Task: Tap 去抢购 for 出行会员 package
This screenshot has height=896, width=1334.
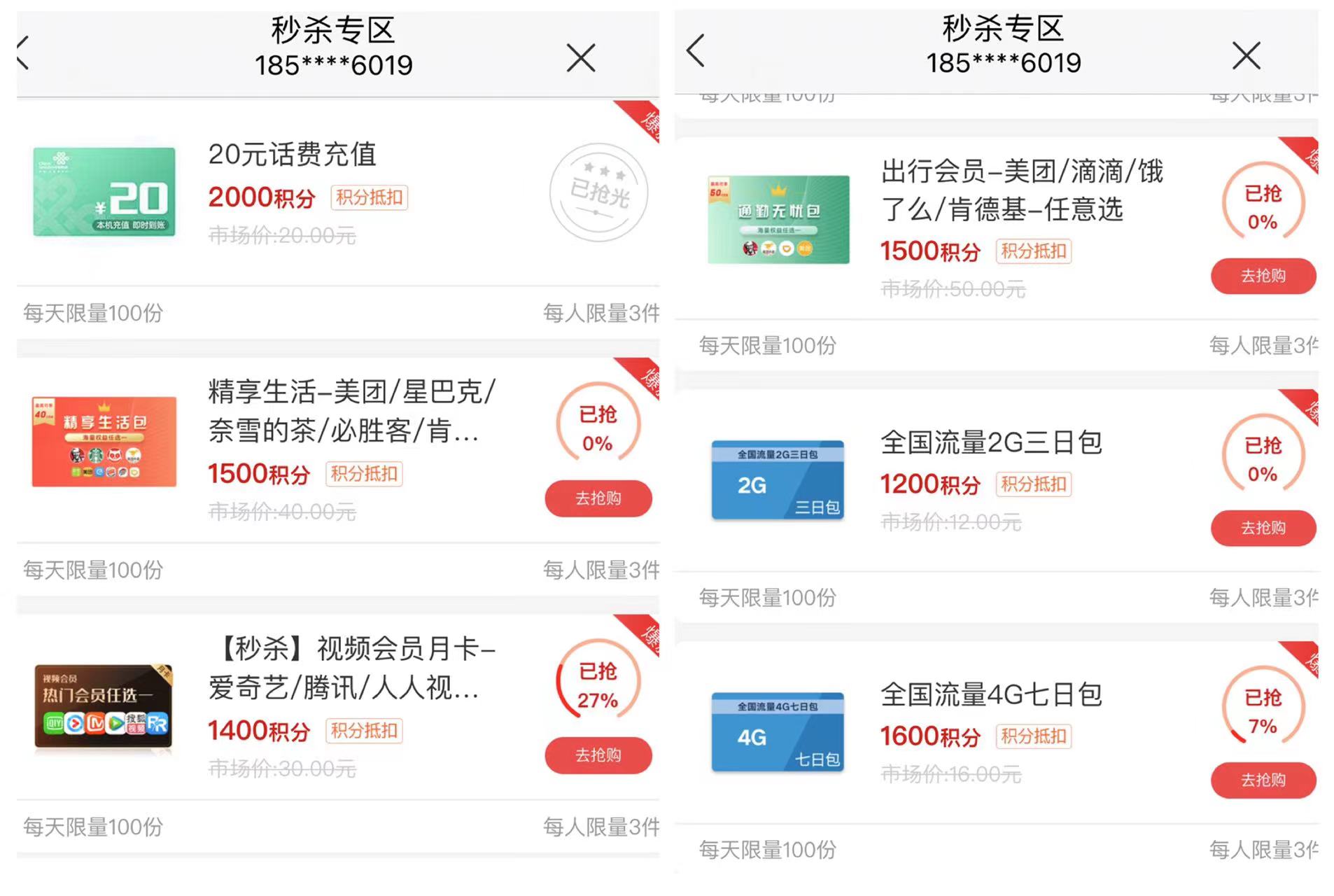Action: [x=1263, y=276]
